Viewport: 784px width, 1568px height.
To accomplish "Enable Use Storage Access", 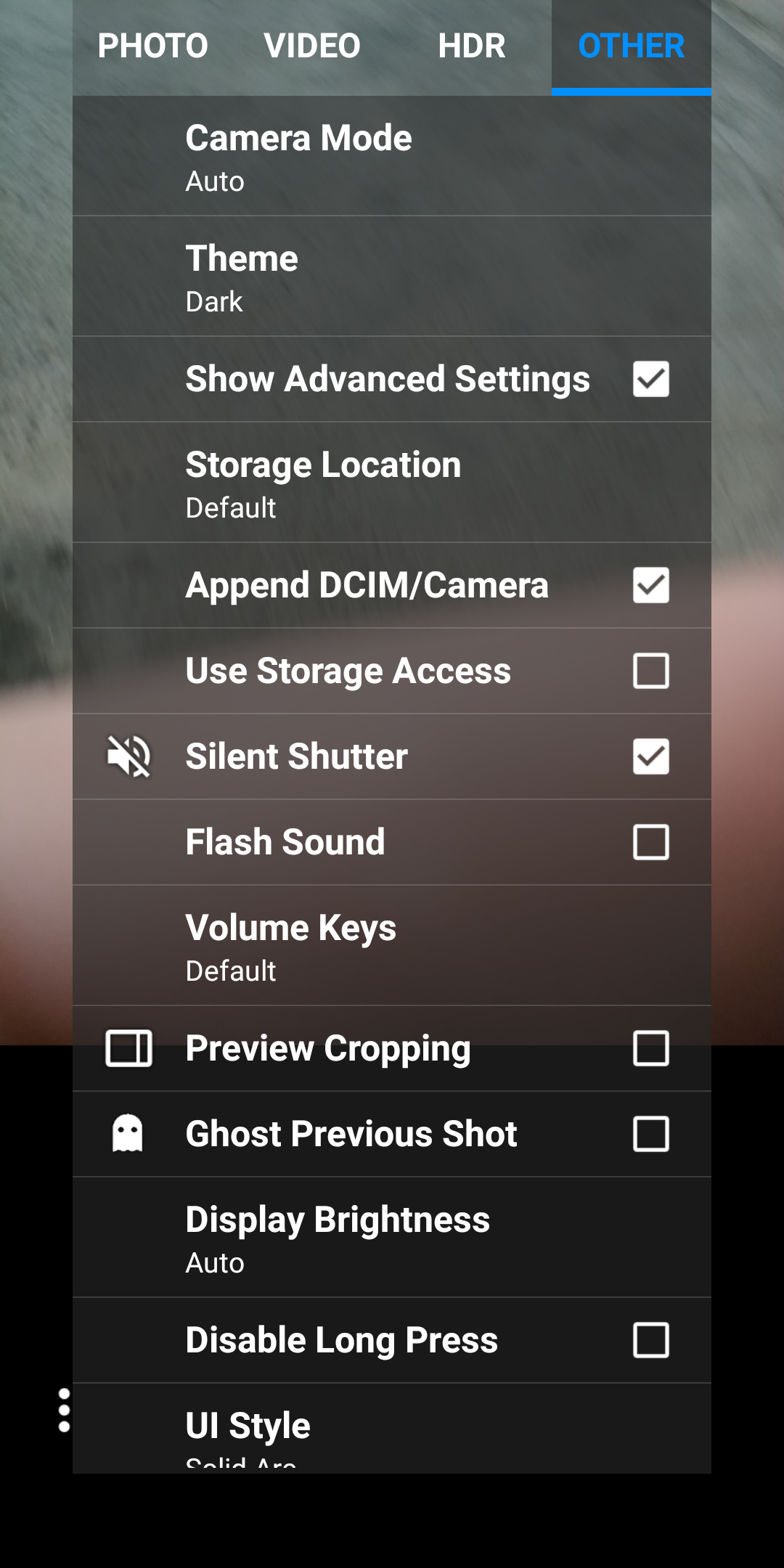I will [650, 671].
